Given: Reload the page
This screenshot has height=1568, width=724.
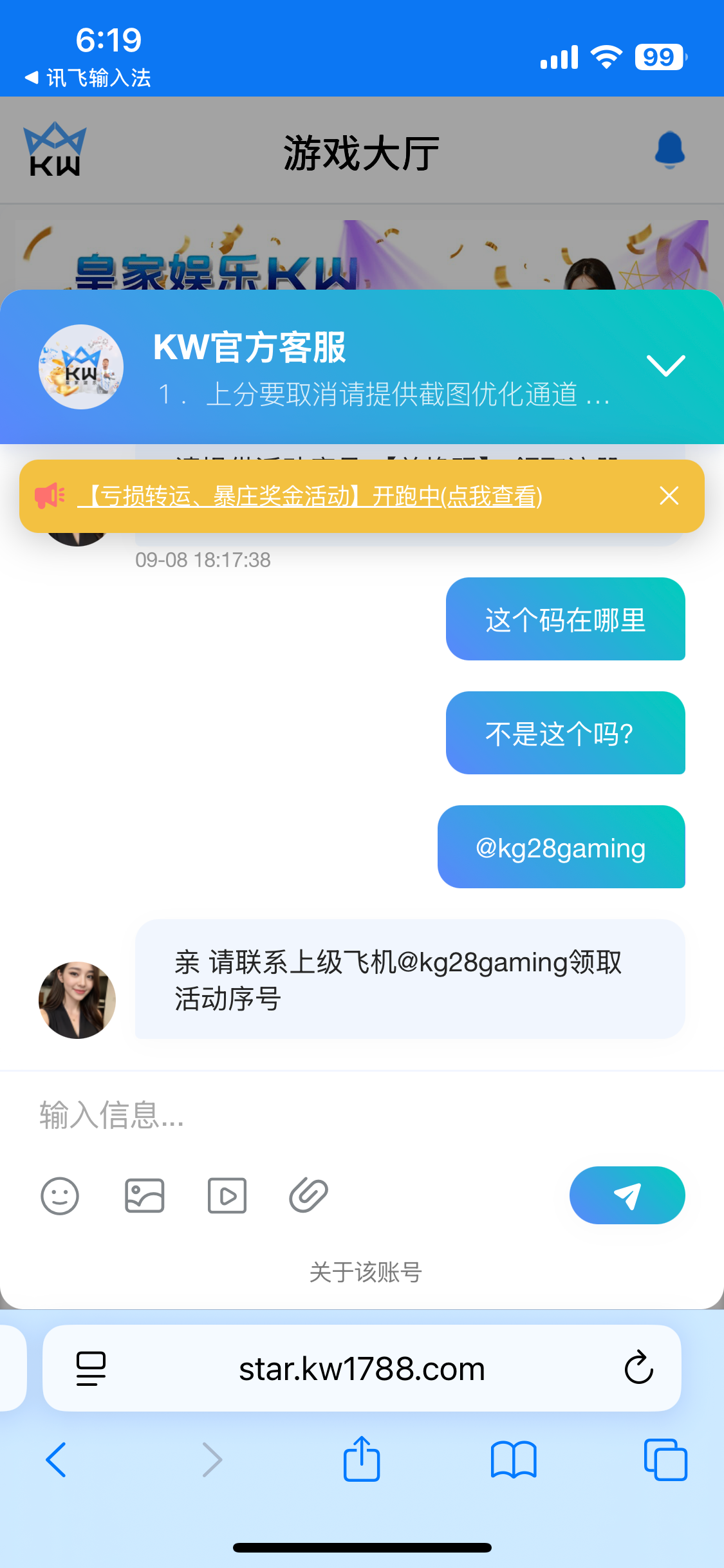Looking at the screenshot, I should pos(638,1368).
